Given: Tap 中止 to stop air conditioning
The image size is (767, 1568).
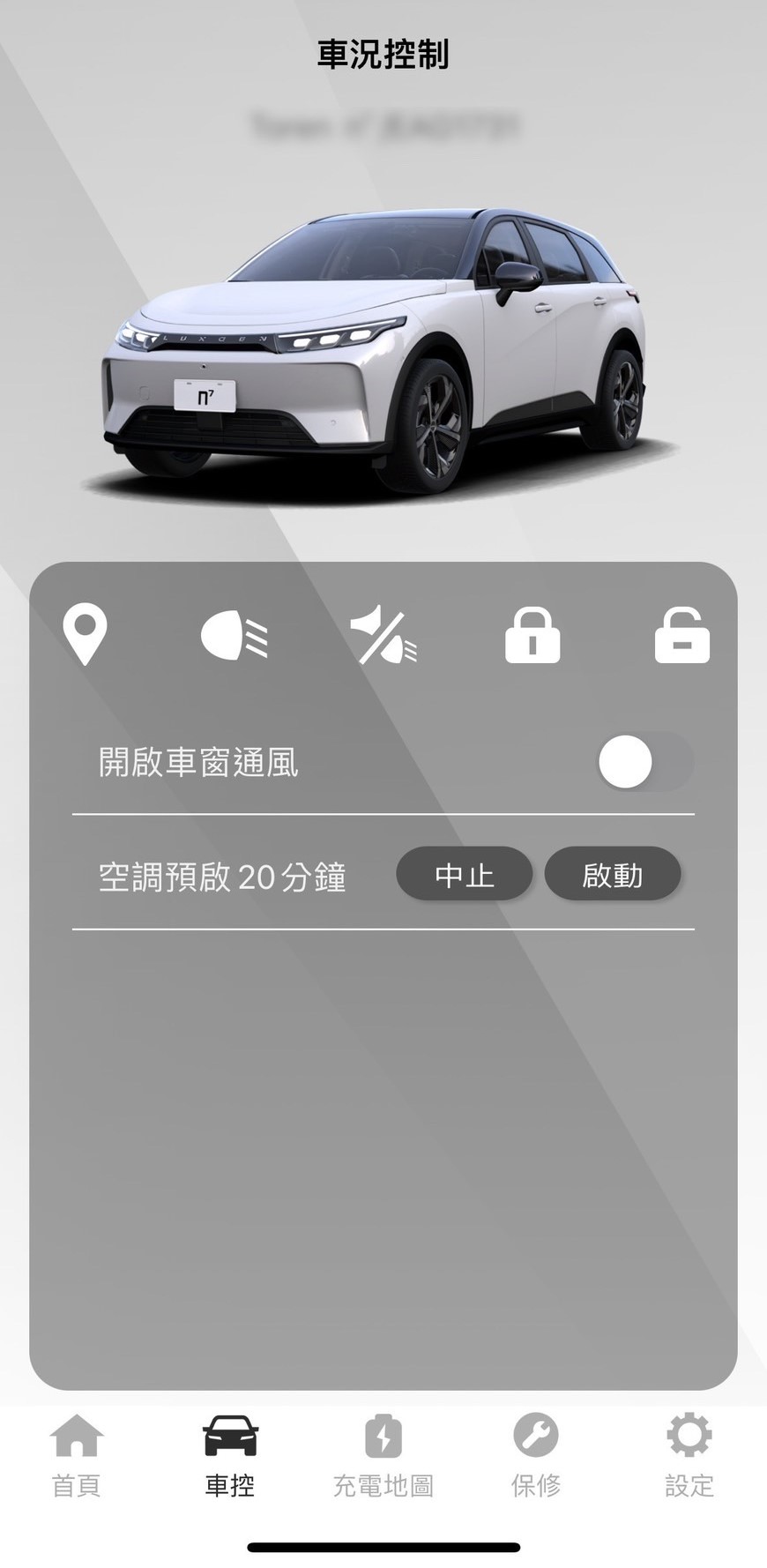Looking at the screenshot, I should pyautogui.click(x=464, y=875).
